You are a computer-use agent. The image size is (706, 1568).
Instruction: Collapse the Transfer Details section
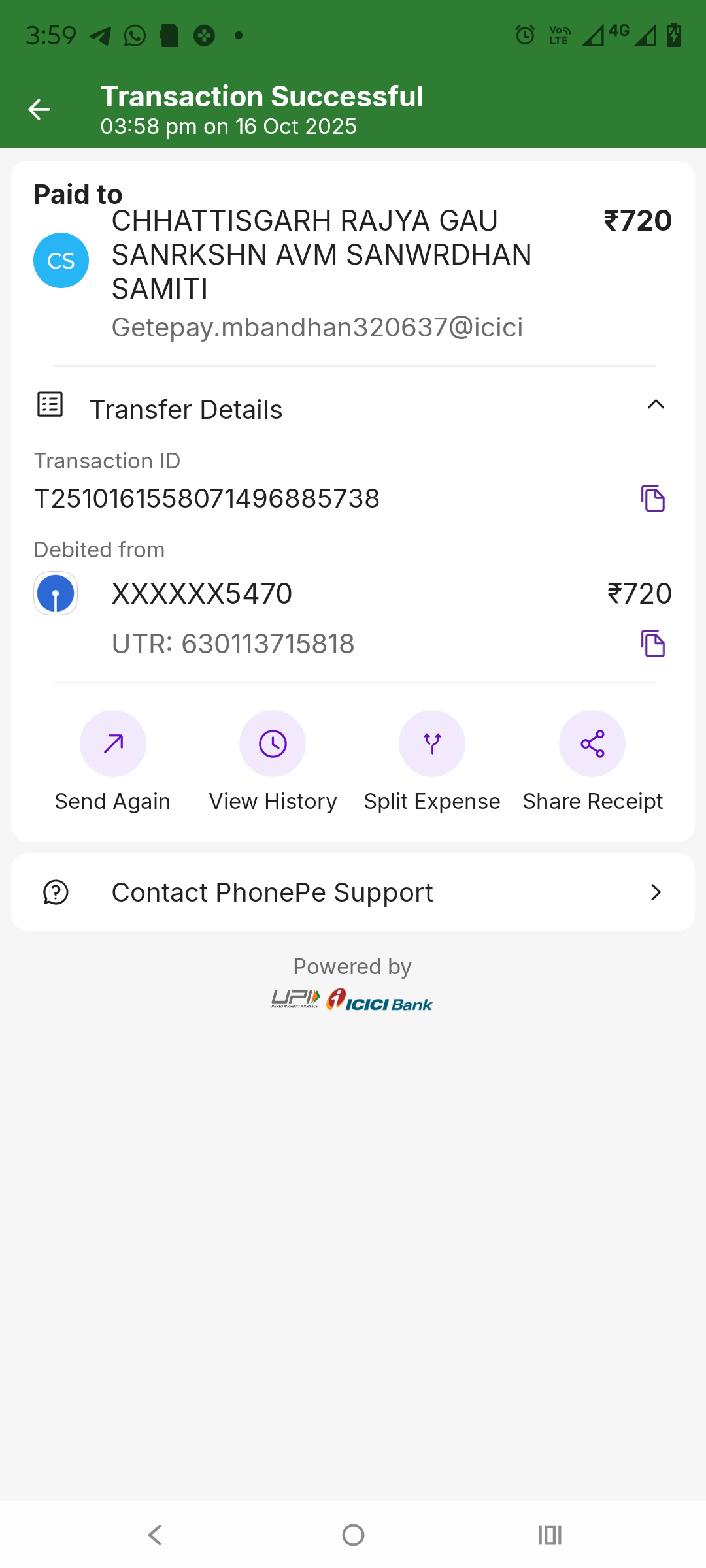655,405
